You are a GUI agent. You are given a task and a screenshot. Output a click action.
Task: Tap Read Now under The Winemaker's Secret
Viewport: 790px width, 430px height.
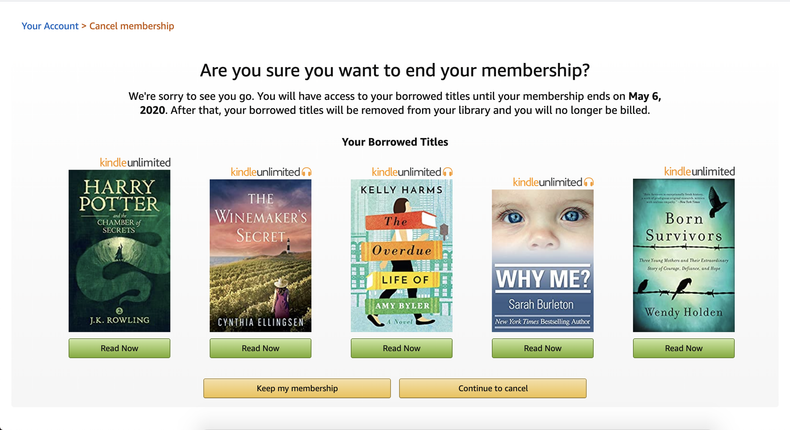260,348
